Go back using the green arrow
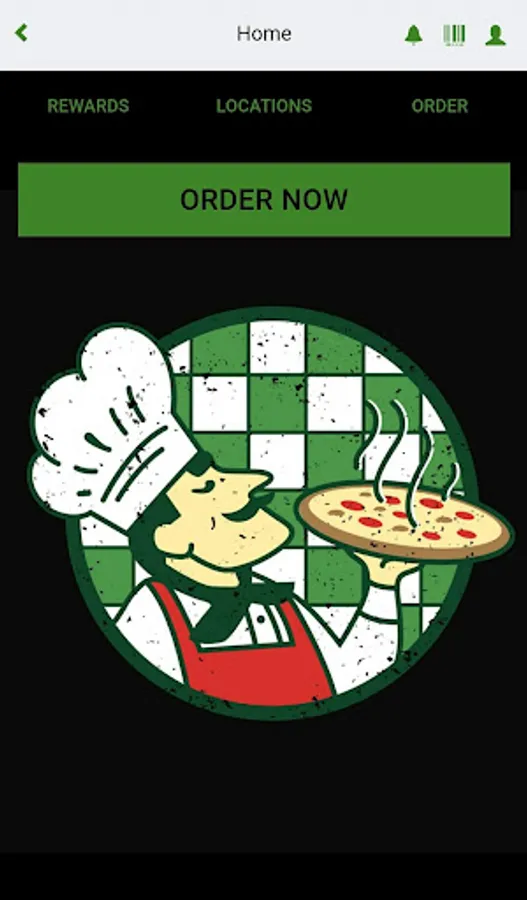 pos(21,33)
